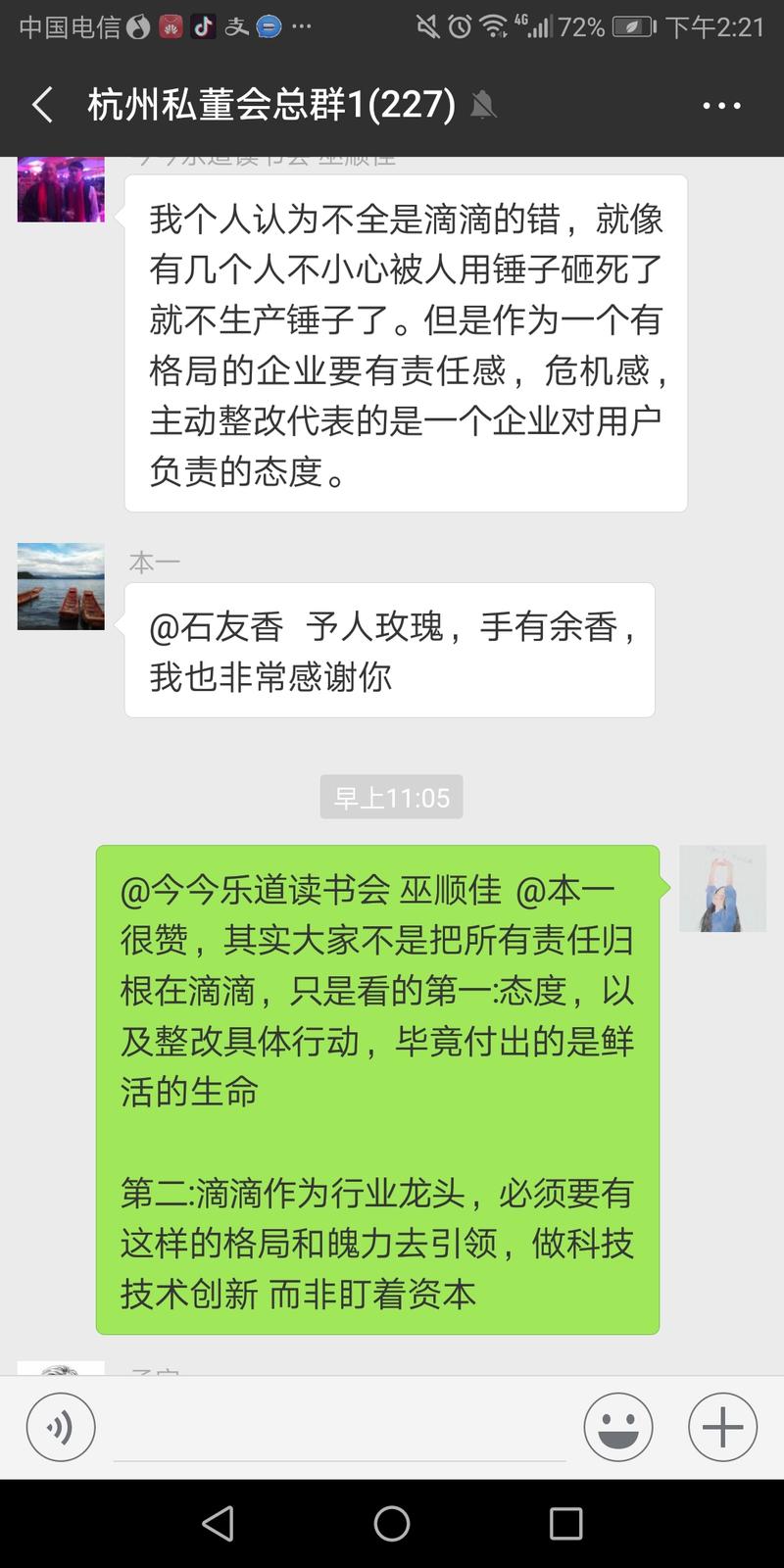Tap the Alipay icon in the status bar
784x1568 pixels.
[237, 27]
